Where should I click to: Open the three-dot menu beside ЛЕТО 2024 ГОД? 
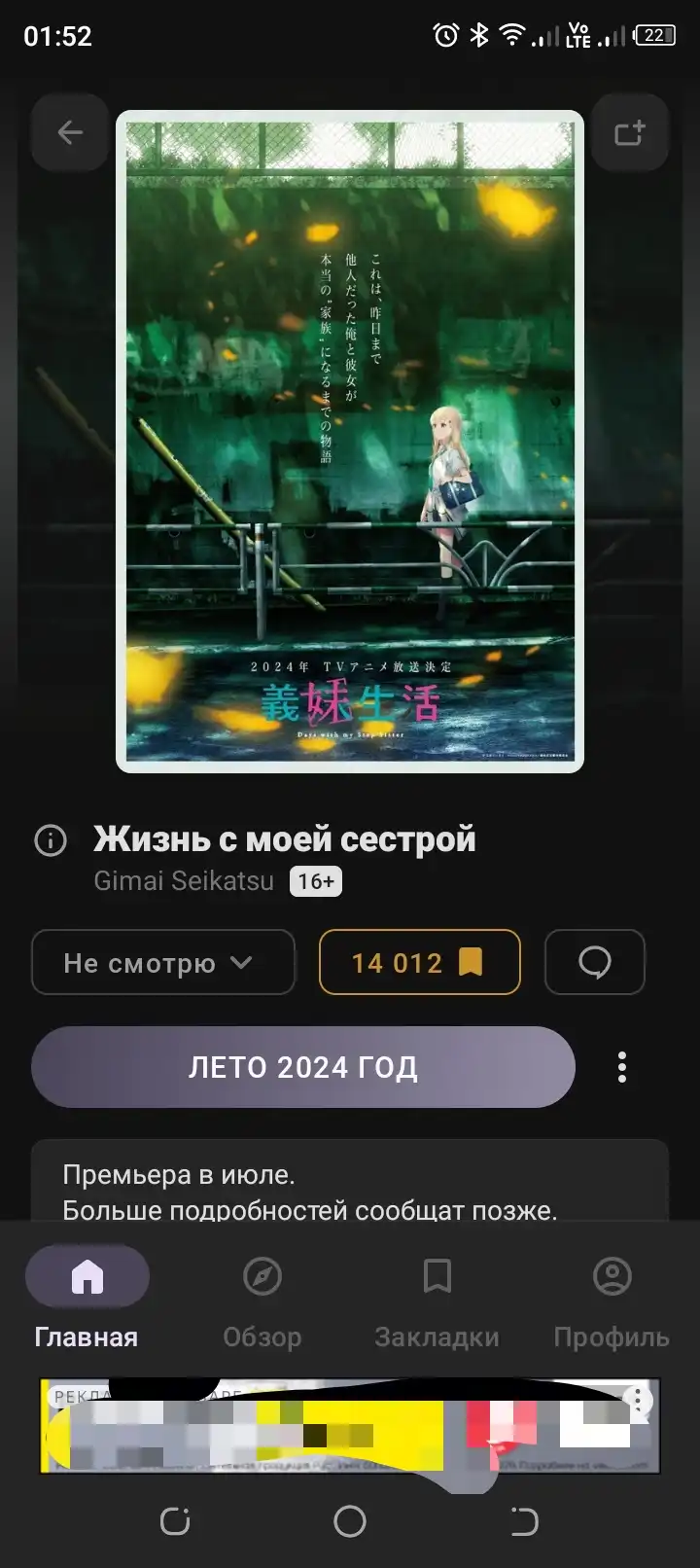point(622,1067)
